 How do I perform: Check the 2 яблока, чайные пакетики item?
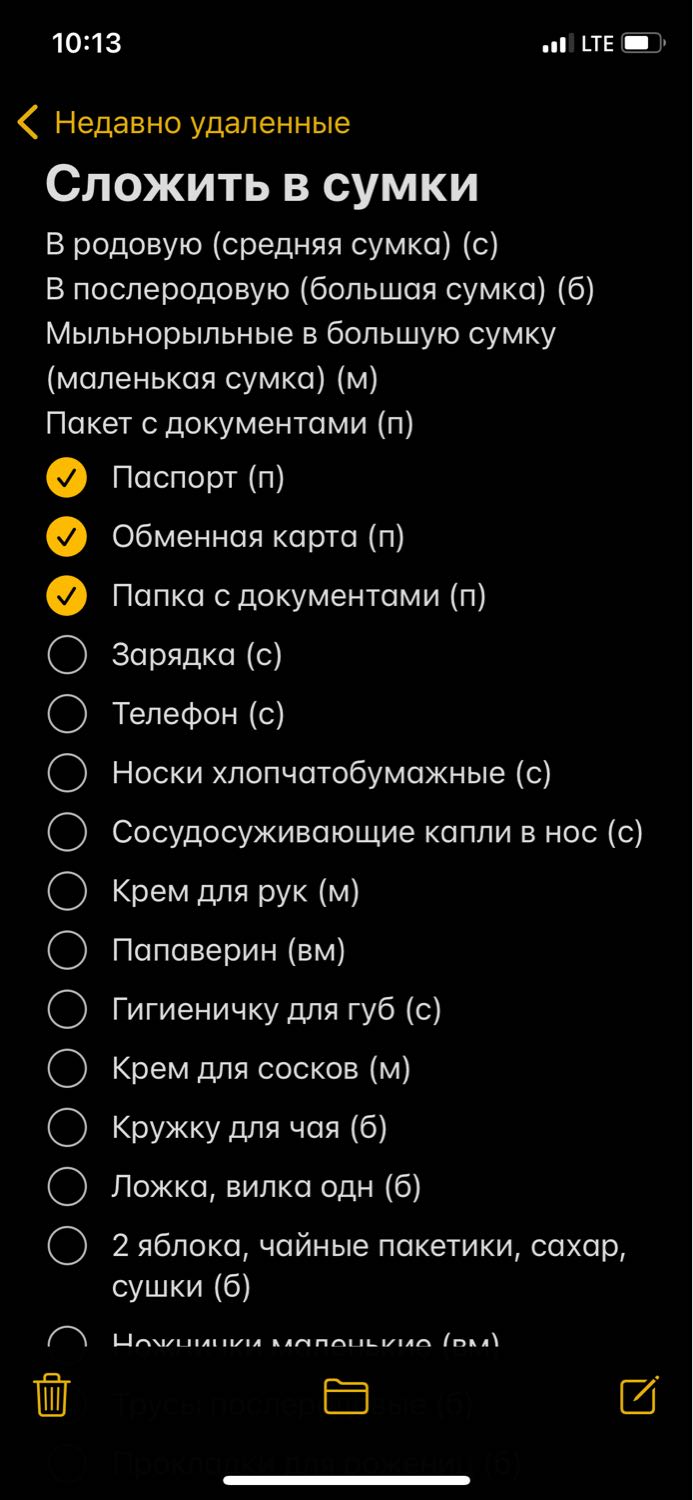point(67,1246)
